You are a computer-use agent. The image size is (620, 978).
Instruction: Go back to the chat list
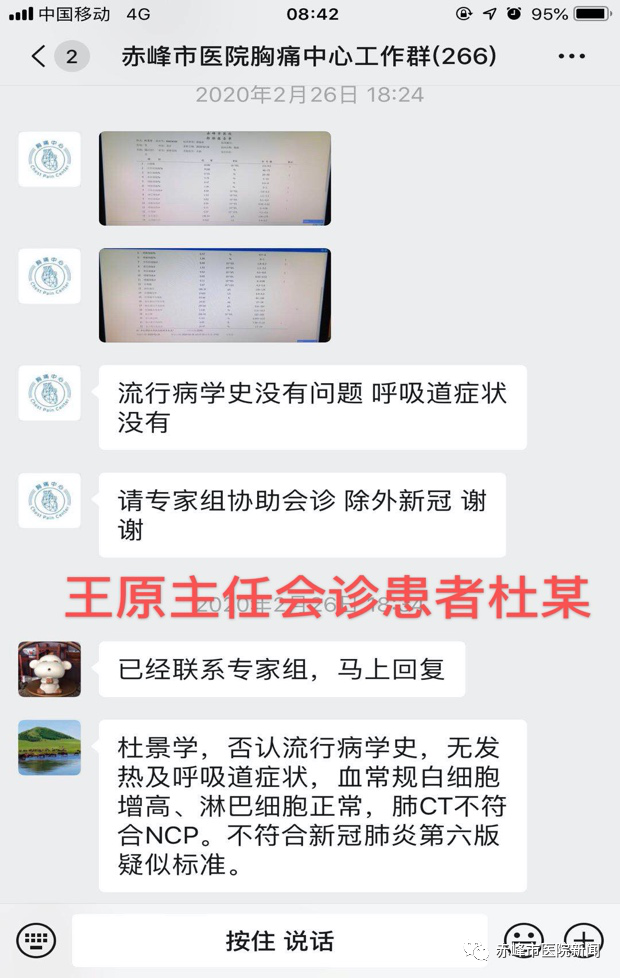[x=38, y=57]
